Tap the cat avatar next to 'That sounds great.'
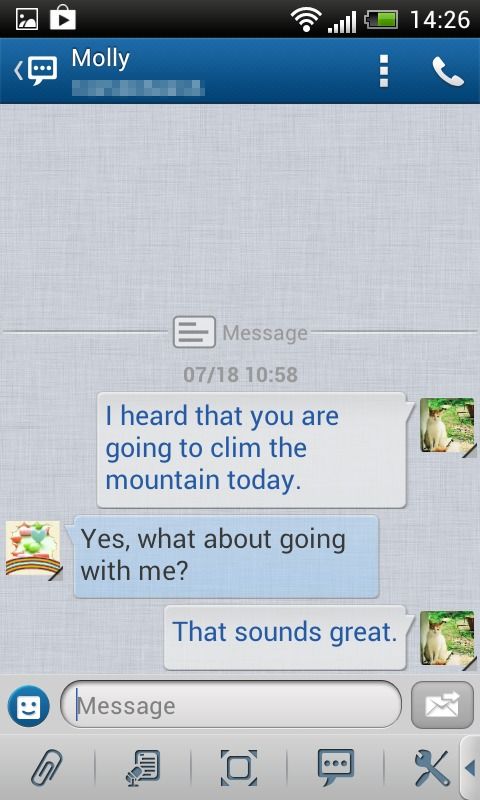 (448, 638)
